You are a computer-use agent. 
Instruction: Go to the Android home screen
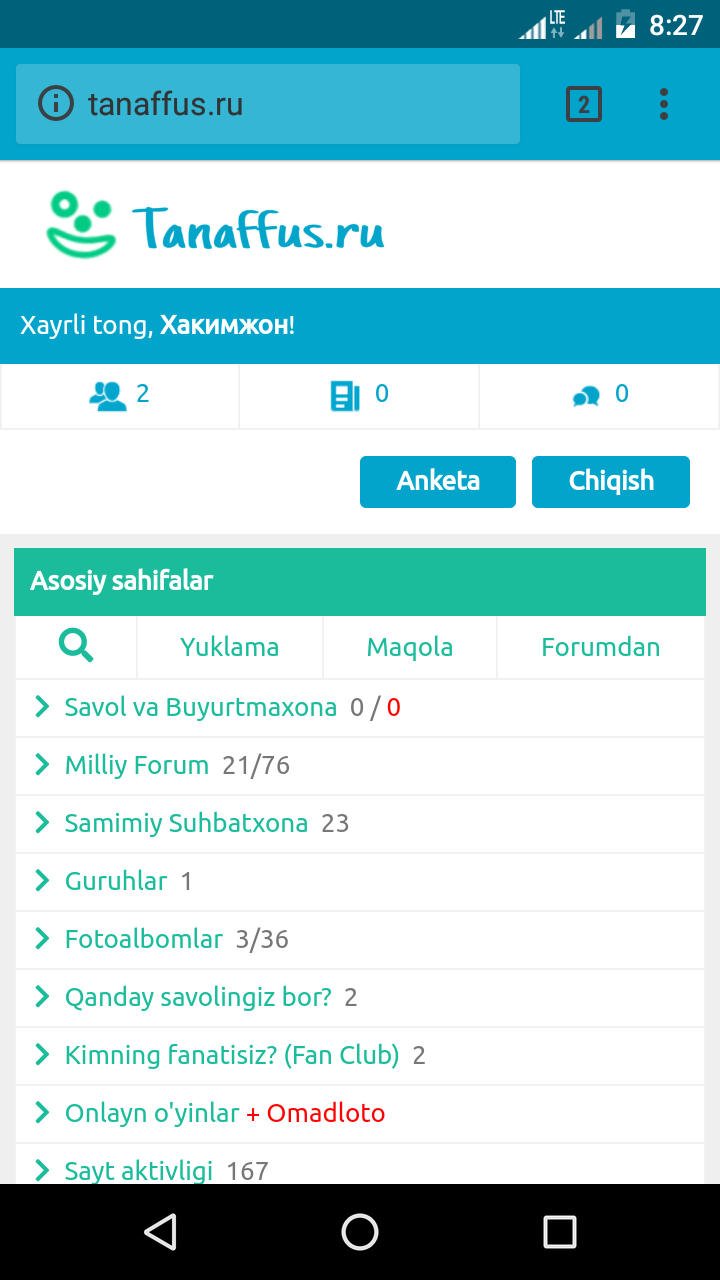[360, 1232]
